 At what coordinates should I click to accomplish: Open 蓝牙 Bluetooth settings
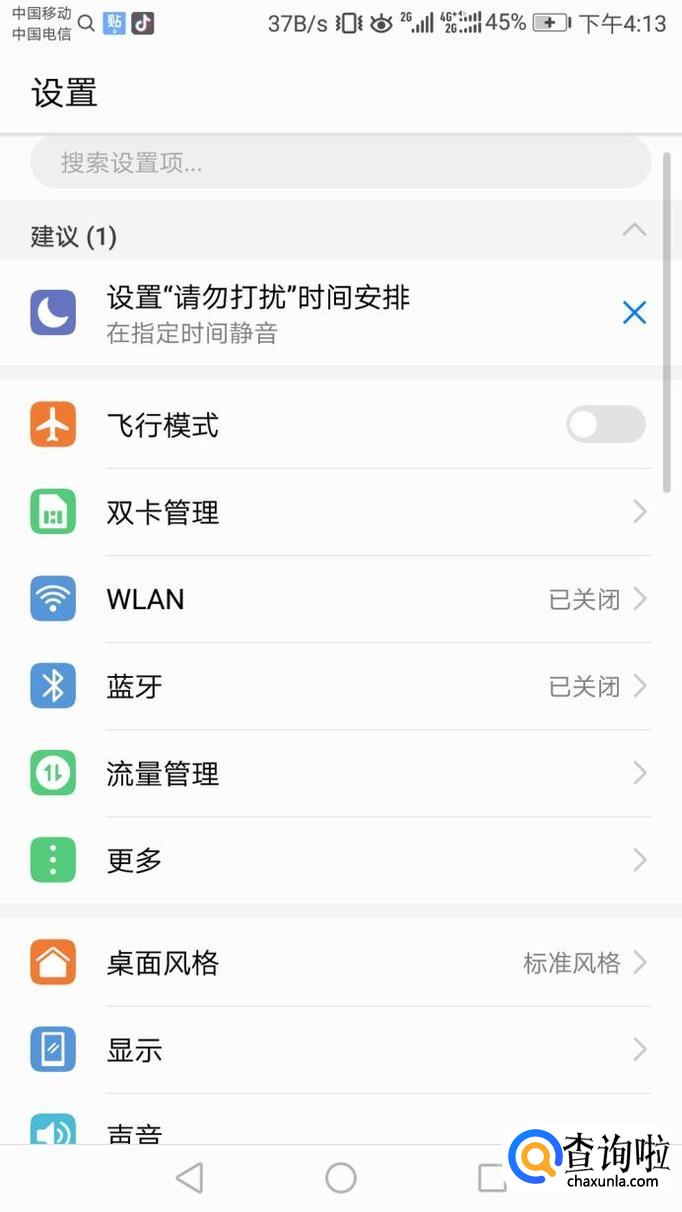click(x=340, y=687)
